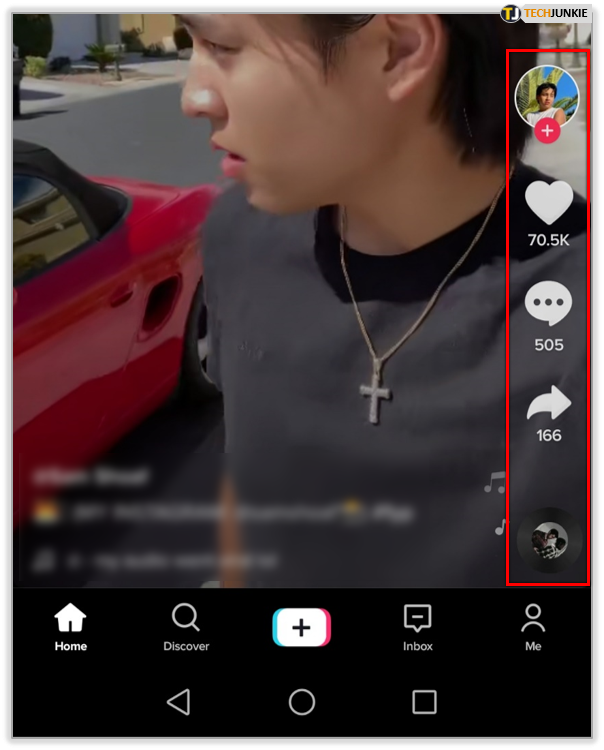Open the Inbox tab
The image size is (604, 750).
click(417, 628)
